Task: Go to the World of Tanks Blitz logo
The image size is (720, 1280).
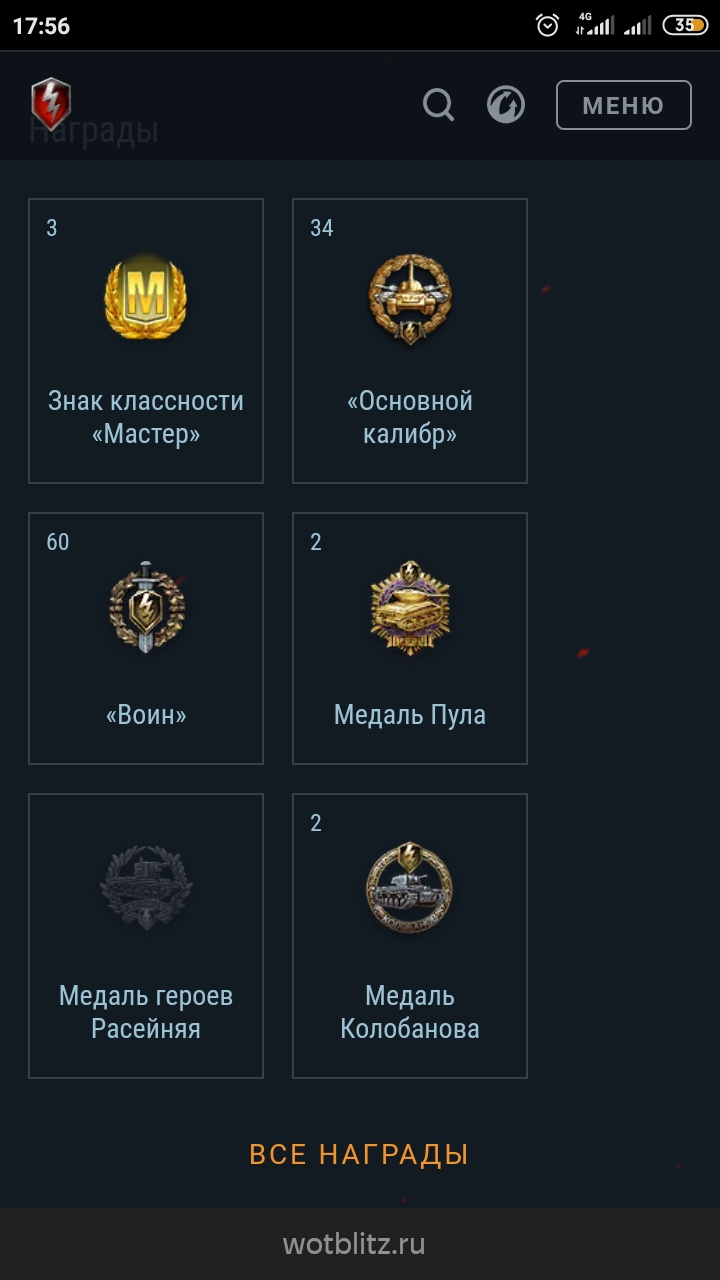Action: pyautogui.click(x=51, y=104)
